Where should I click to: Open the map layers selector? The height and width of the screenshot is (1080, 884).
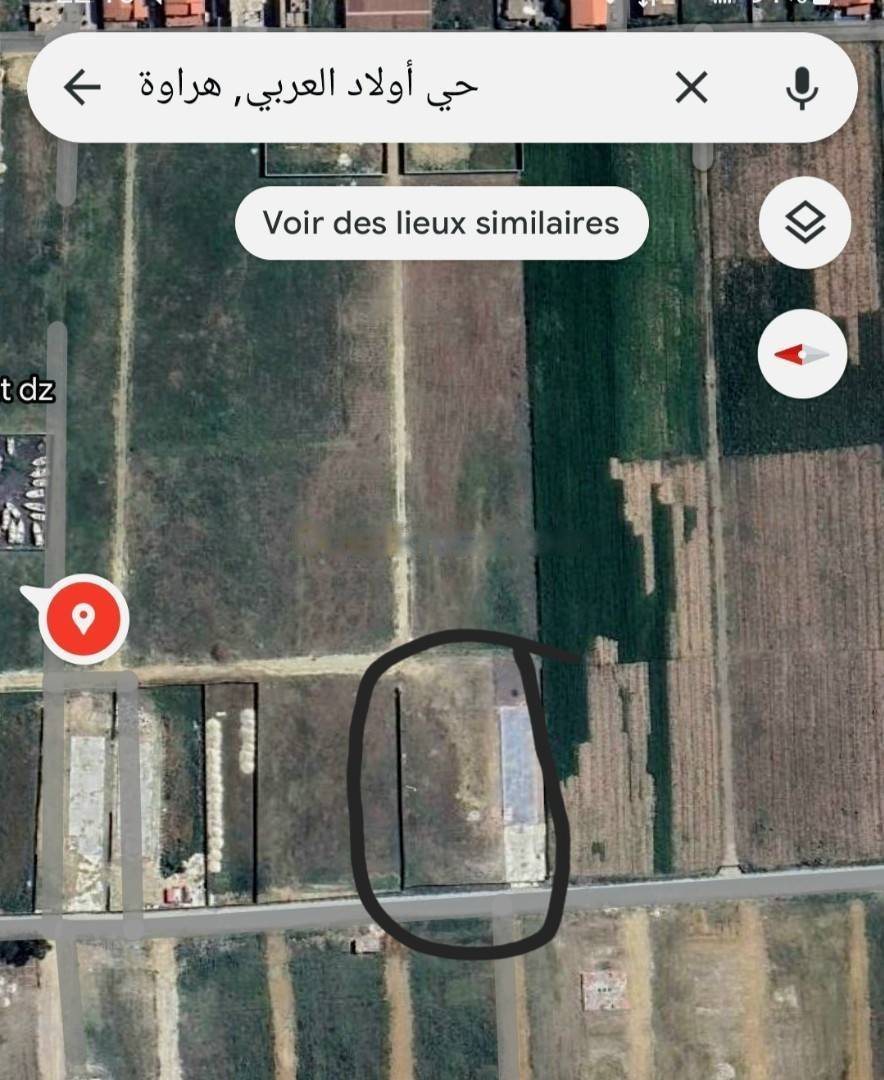click(804, 223)
